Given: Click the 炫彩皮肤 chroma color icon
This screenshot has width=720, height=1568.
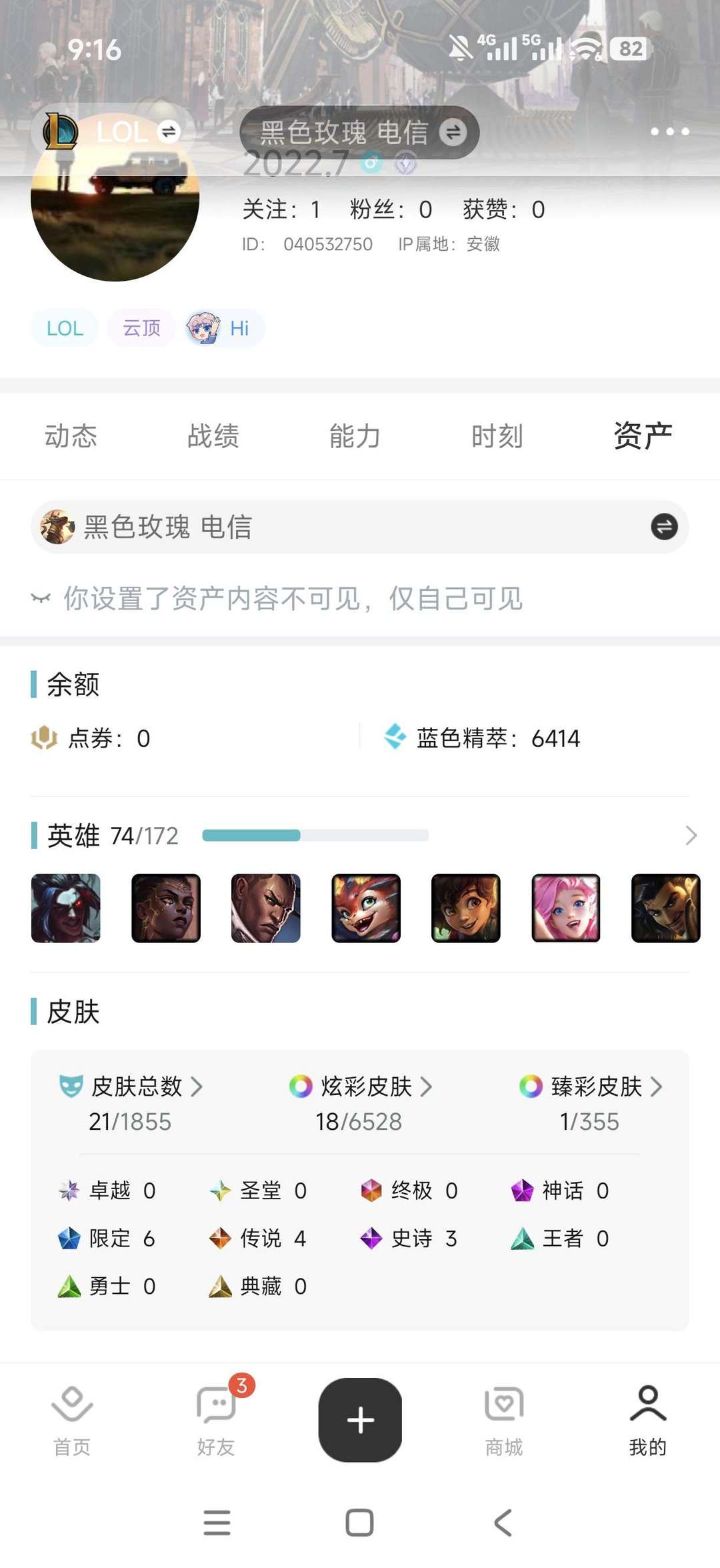Looking at the screenshot, I should (x=300, y=1086).
